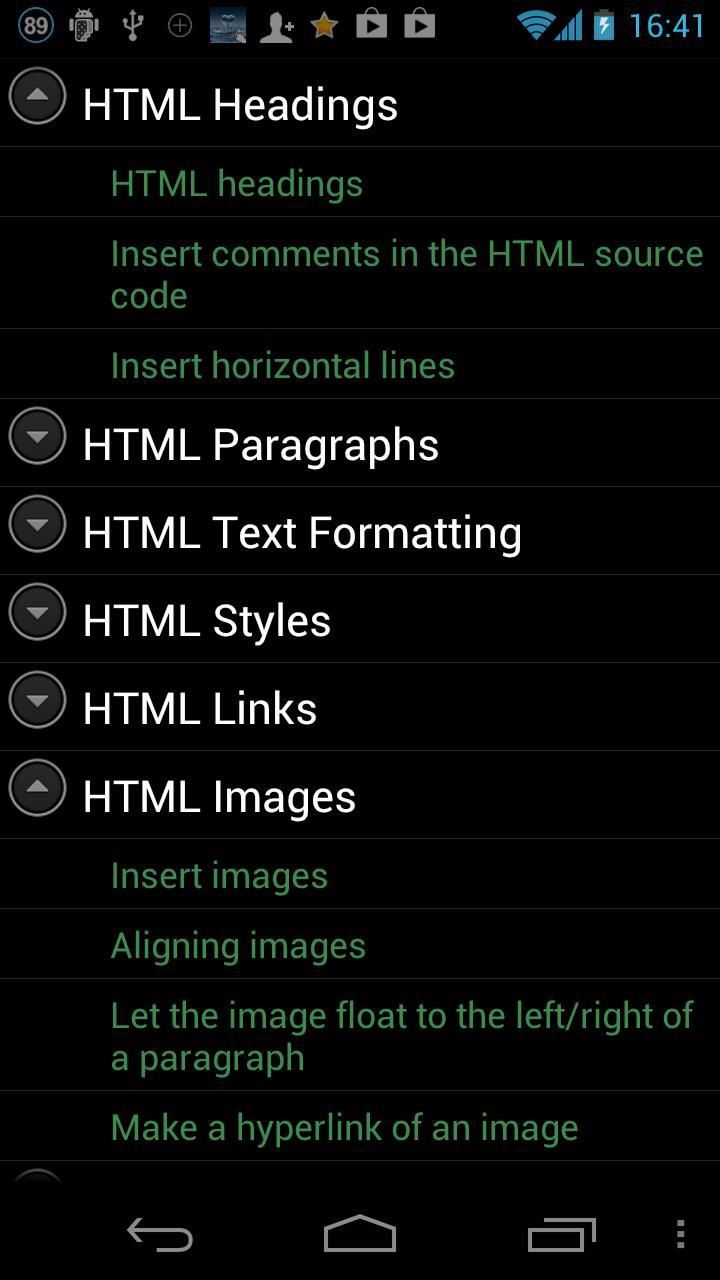This screenshot has width=720, height=1280.
Task: Expand the HTML Links section
Action: (x=37, y=699)
